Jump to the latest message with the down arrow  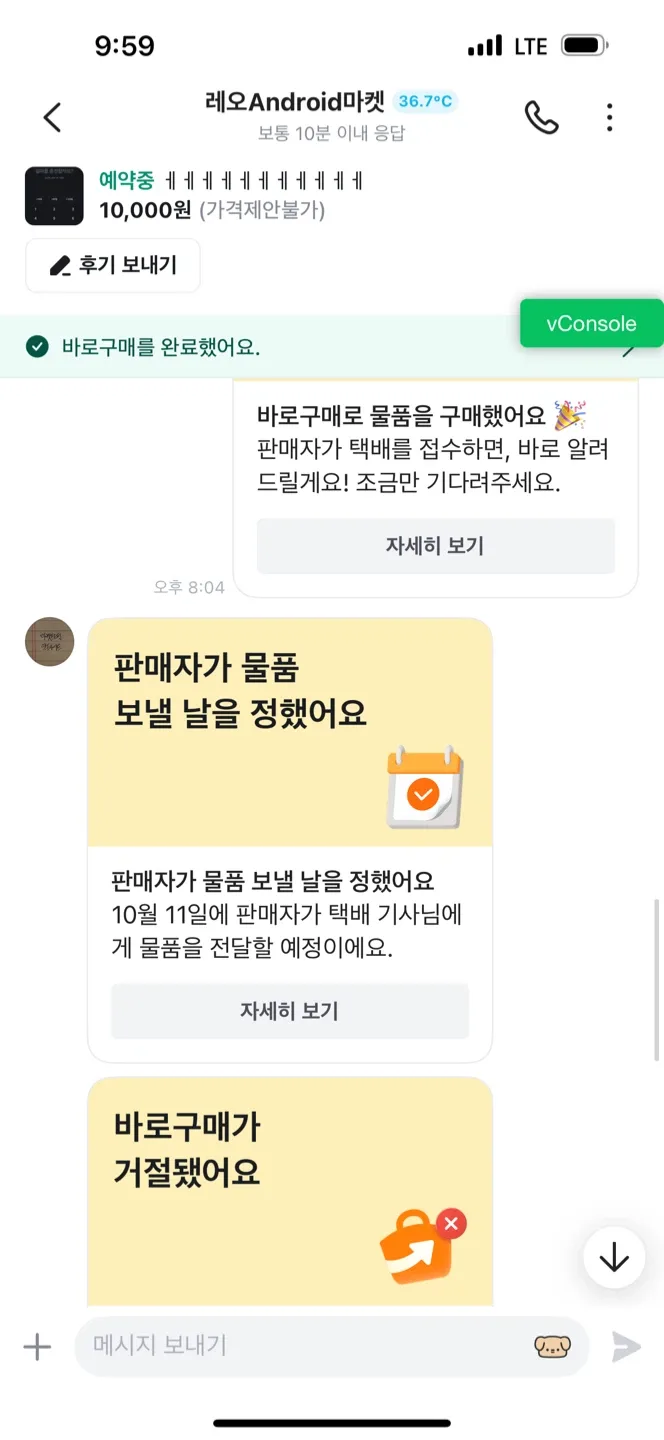coord(613,1258)
